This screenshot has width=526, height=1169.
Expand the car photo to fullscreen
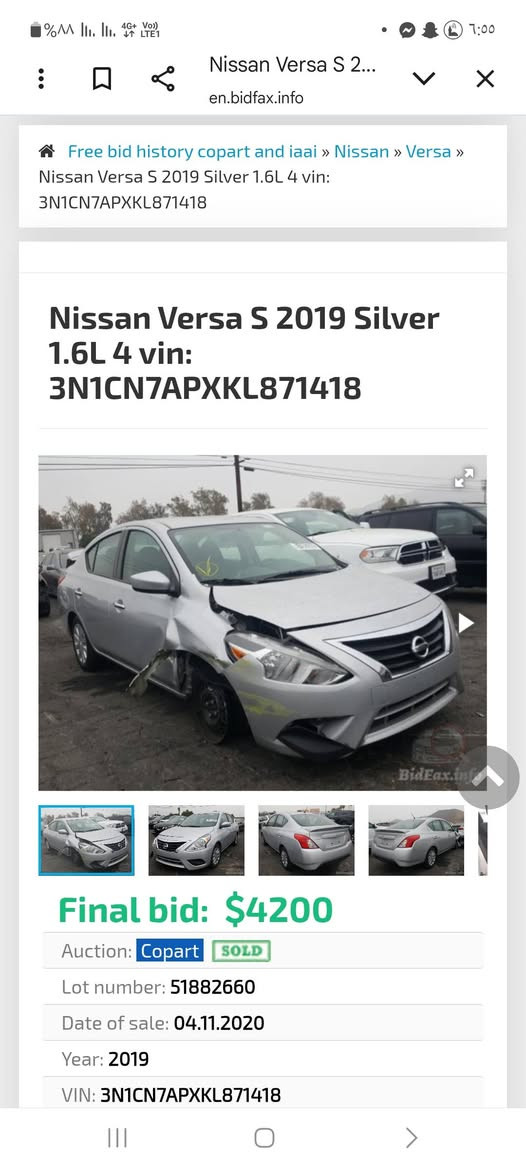pos(465,477)
